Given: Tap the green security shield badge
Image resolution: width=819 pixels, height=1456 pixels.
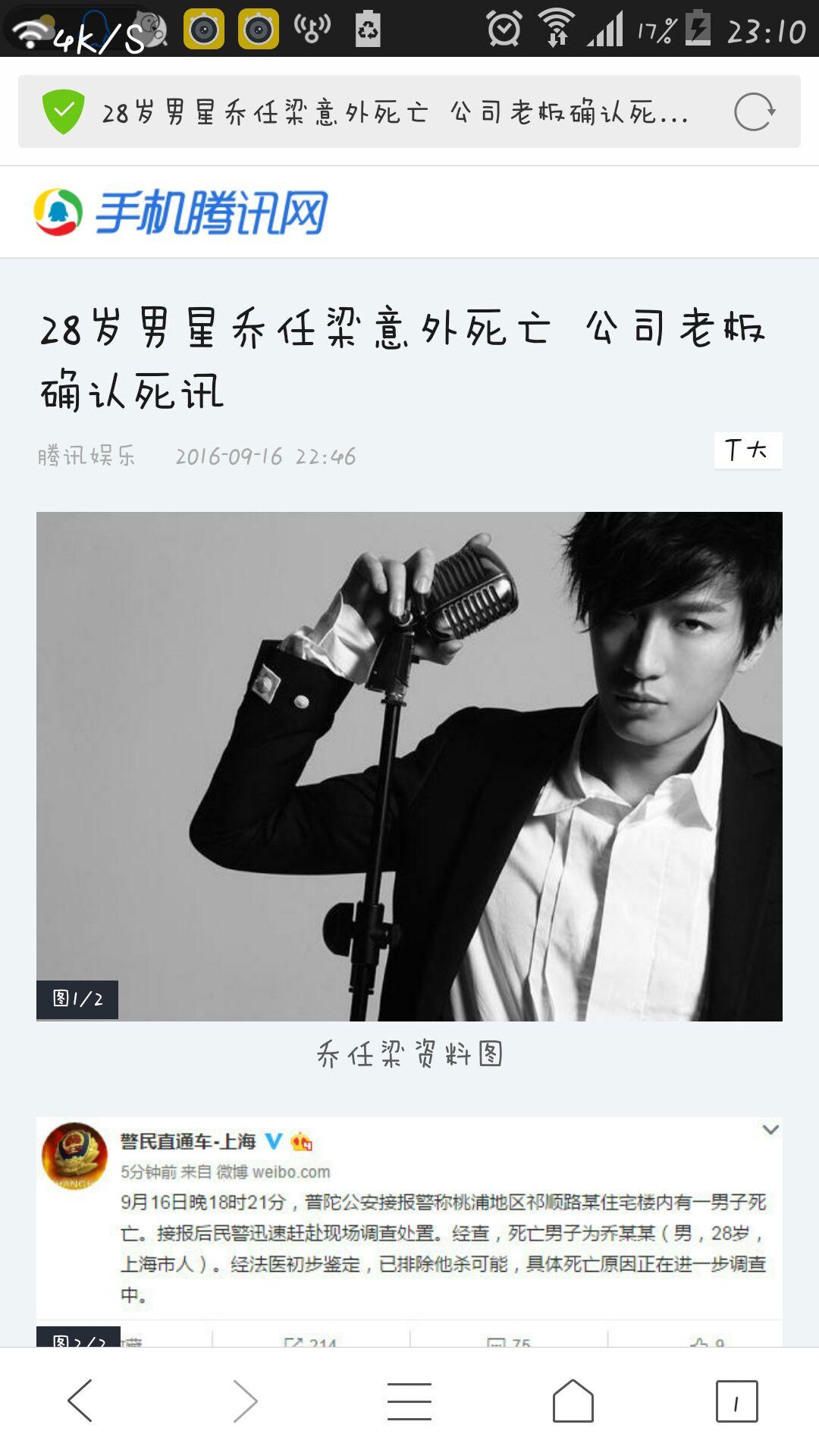Looking at the screenshot, I should [x=62, y=111].
